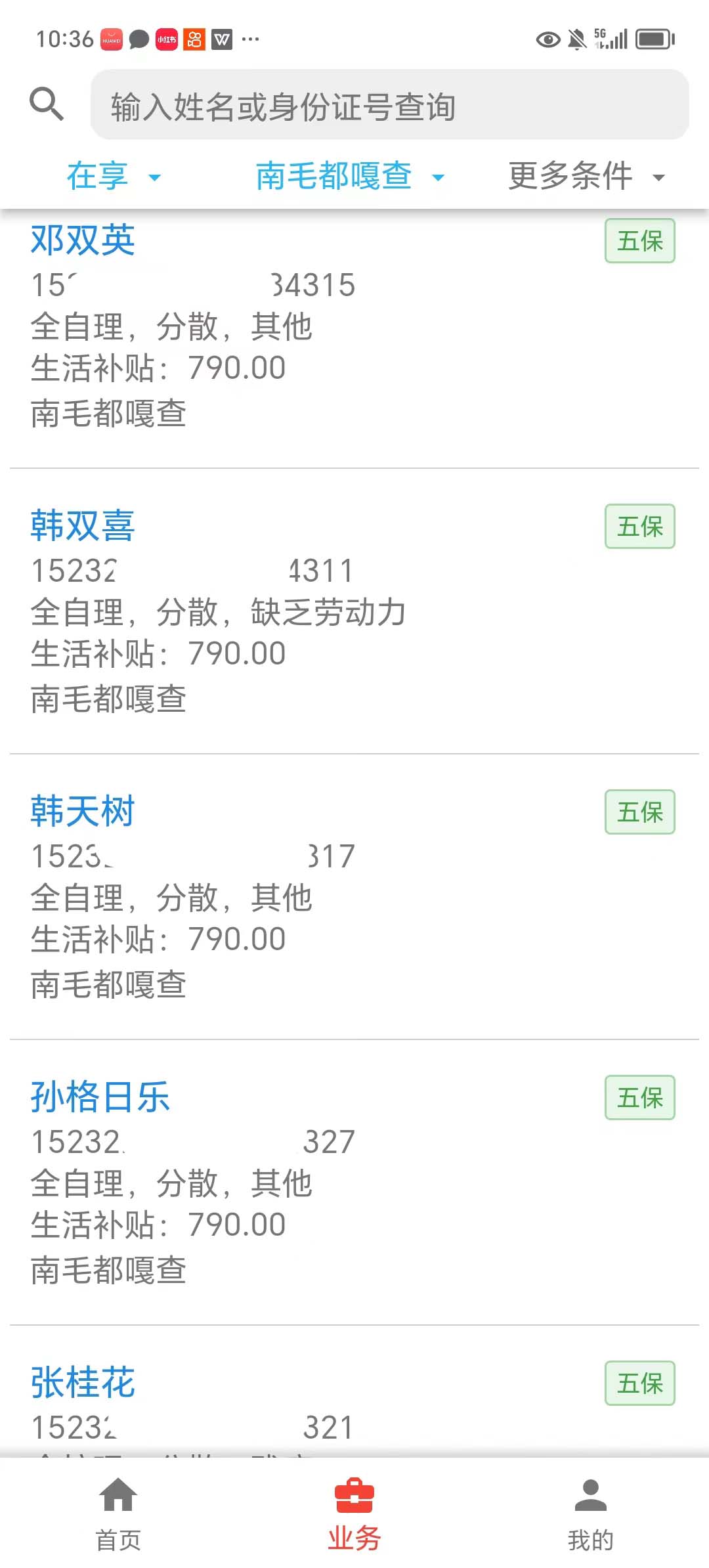Expand the 在享 status dropdown
The height and width of the screenshot is (1568, 709).
(x=114, y=176)
